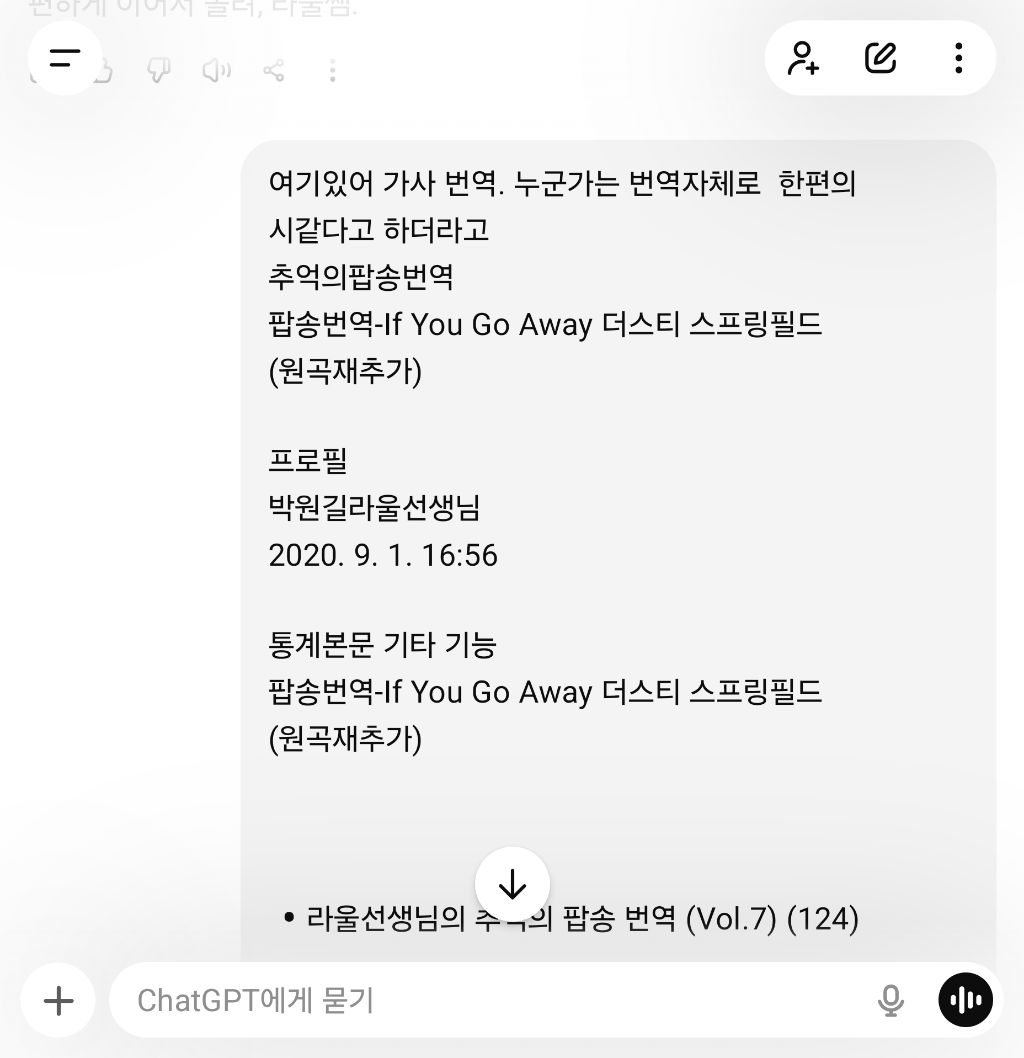The width and height of the screenshot is (1024, 1058).
Task: Give the previous response a thumbs down
Action: pos(159,70)
